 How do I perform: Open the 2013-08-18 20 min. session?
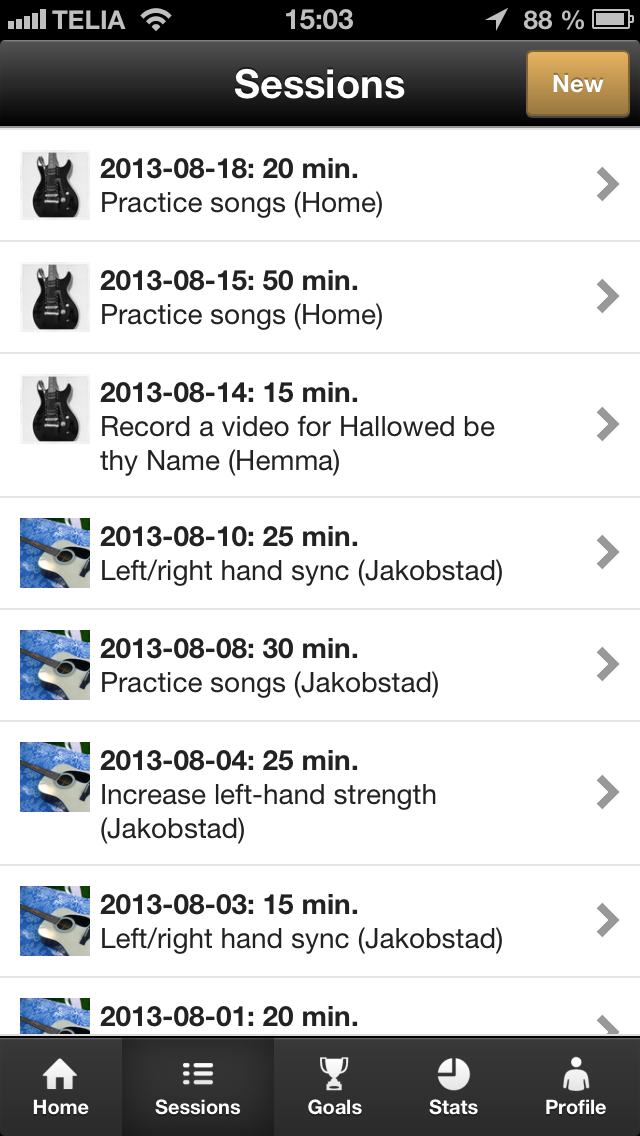pyautogui.click(x=320, y=185)
